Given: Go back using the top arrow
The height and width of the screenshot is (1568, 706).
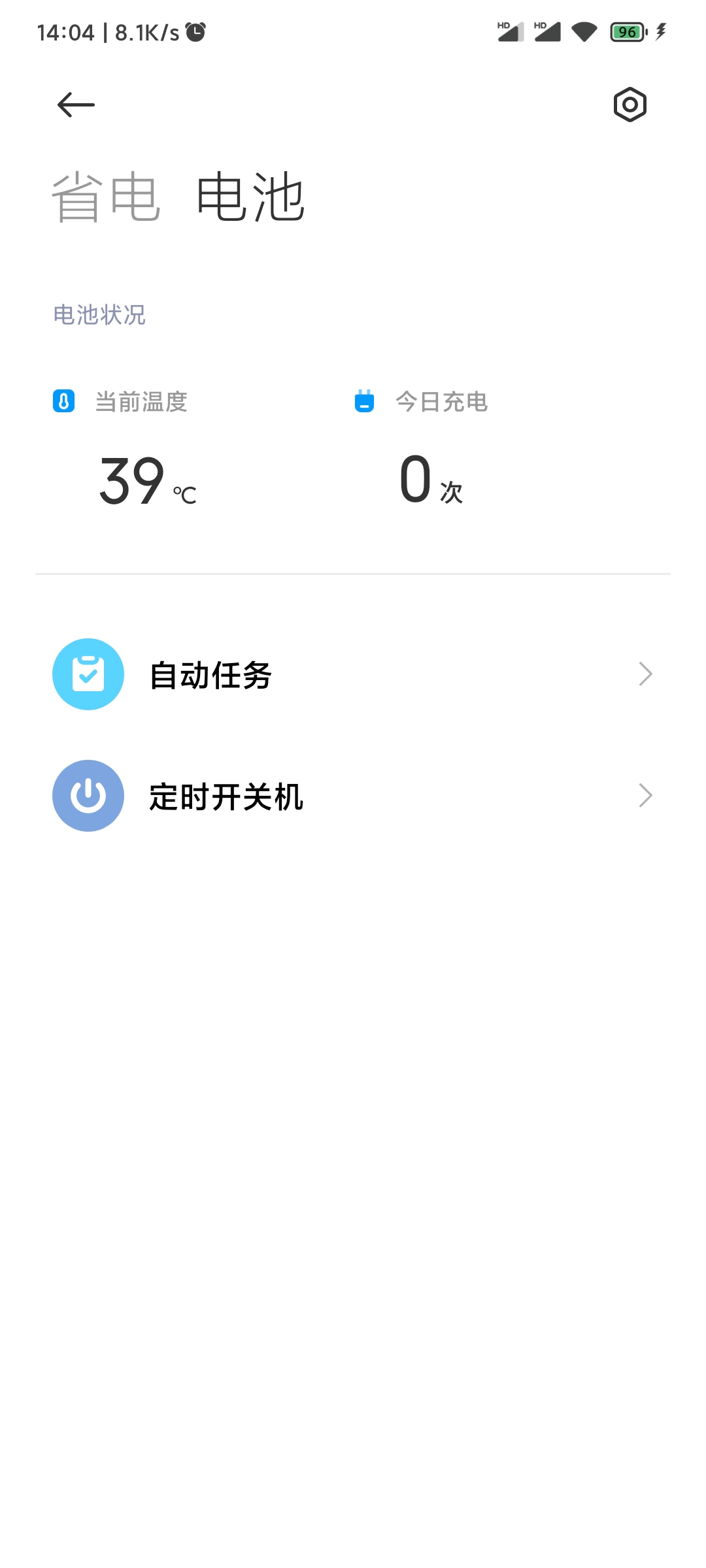Looking at the screenshot, I should (x=76, y=105).
